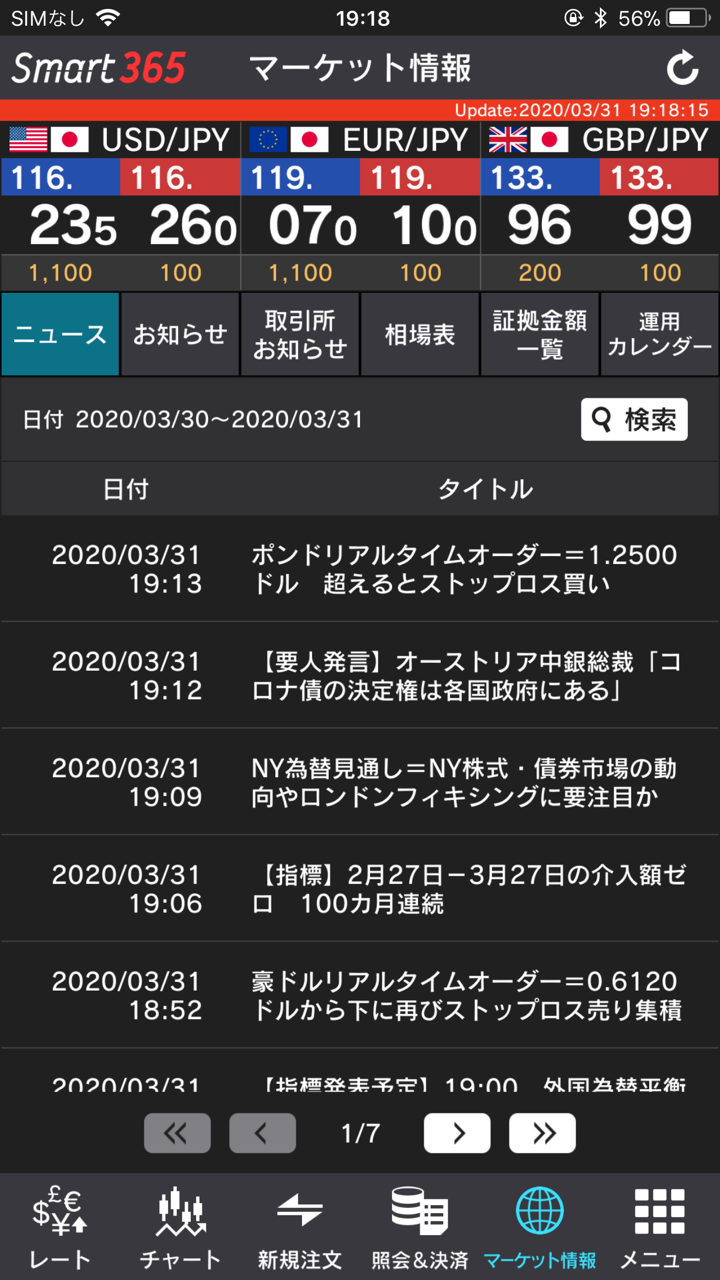720x1280 pixels.
Task: Open the 新規注文 (new order) screen
Action: pyautogui.click(x=299, y=1225)
